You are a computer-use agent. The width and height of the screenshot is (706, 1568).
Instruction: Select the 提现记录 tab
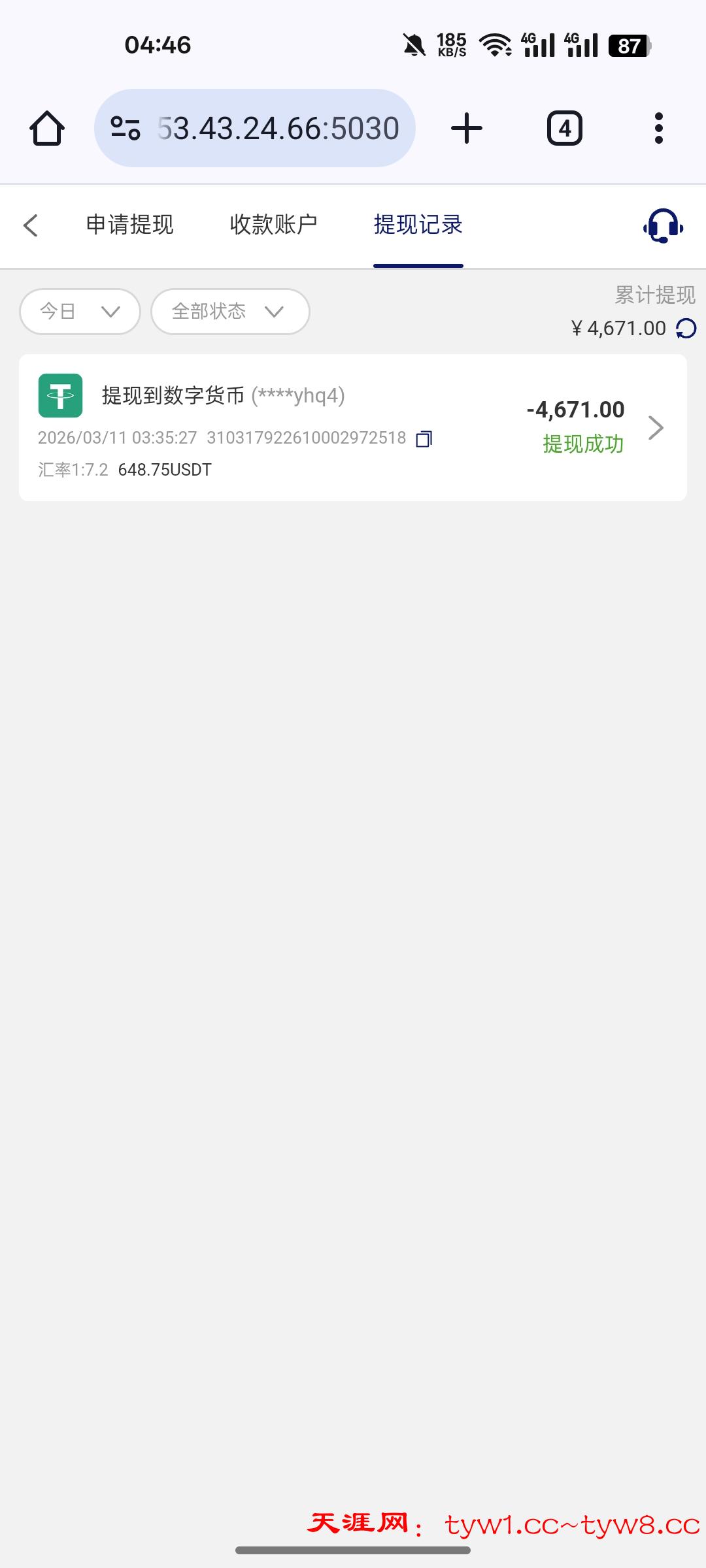(418, 225)
